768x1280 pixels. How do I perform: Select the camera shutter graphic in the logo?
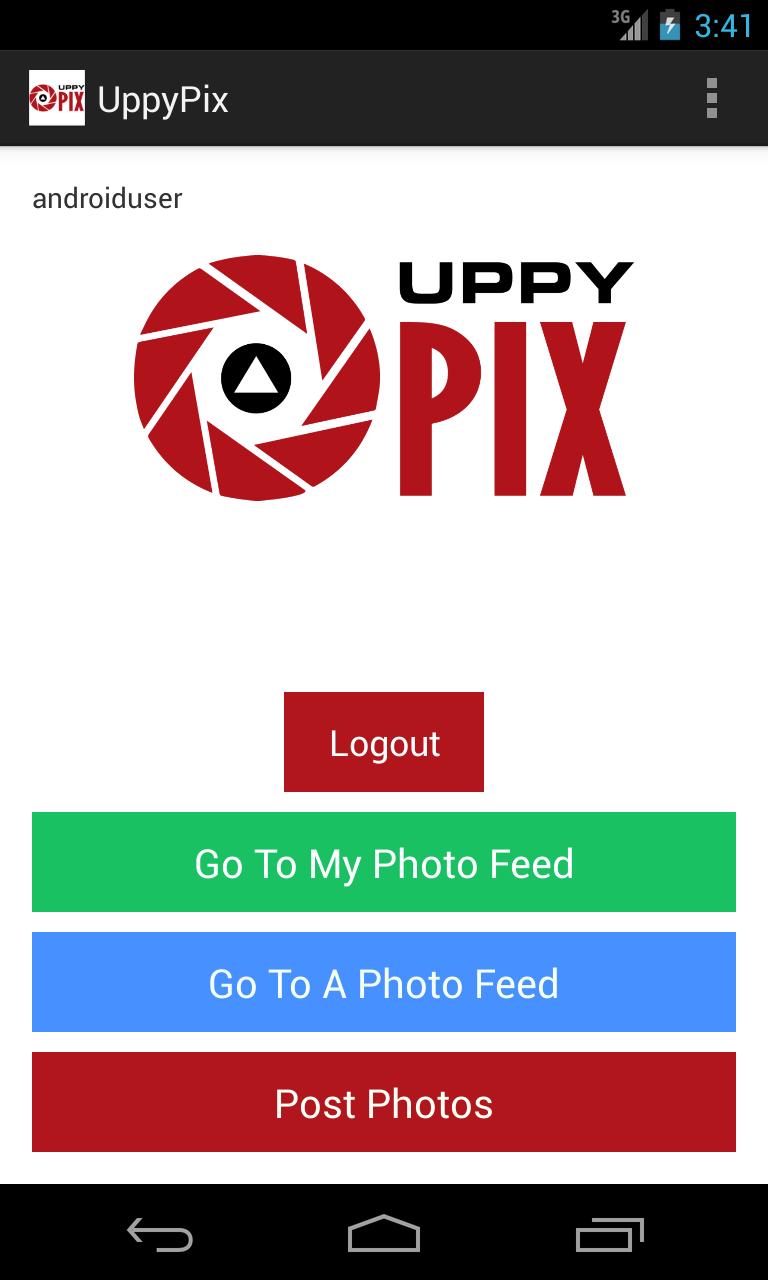[255, 380]
